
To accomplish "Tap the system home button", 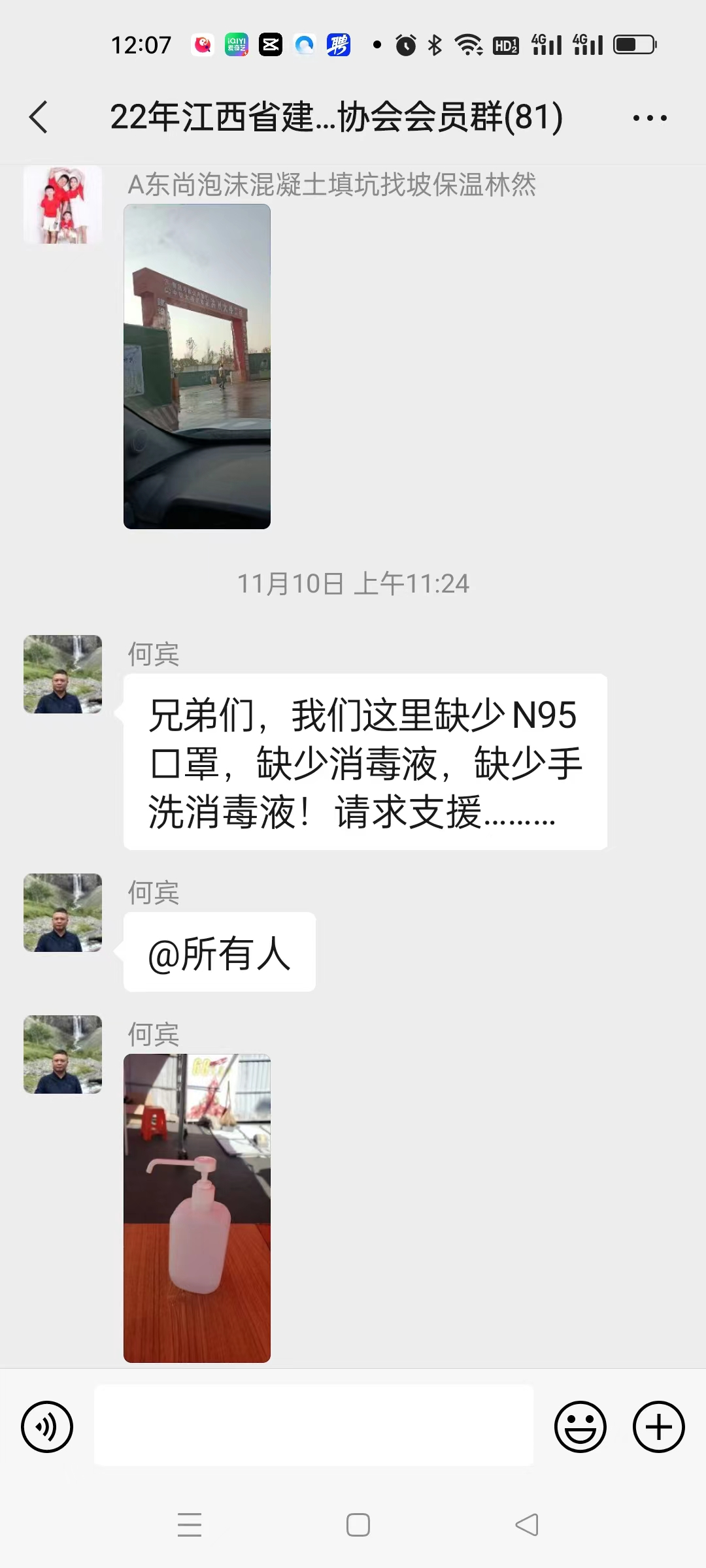I will pos(358,1525).
